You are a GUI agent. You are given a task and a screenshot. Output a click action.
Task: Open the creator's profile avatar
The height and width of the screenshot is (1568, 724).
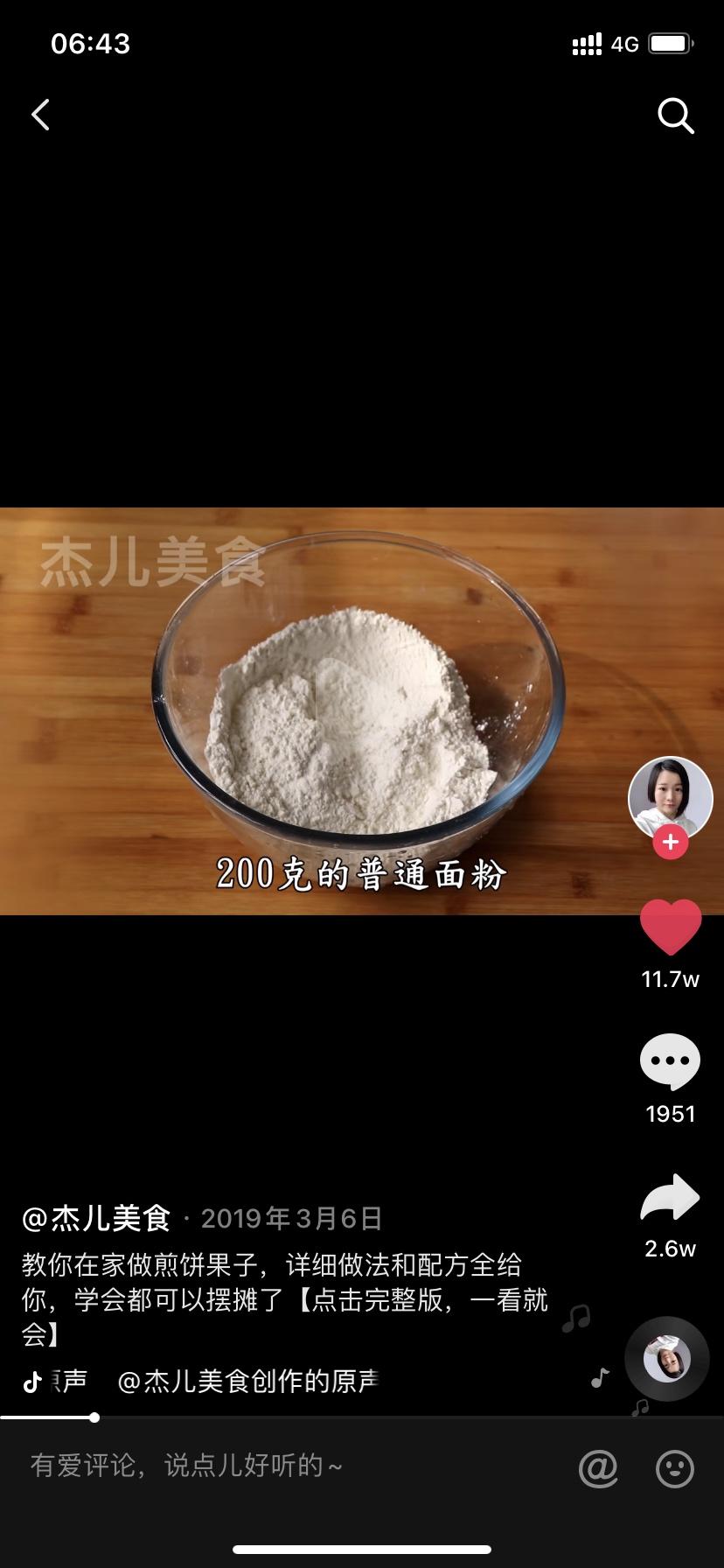click(671, 797)
